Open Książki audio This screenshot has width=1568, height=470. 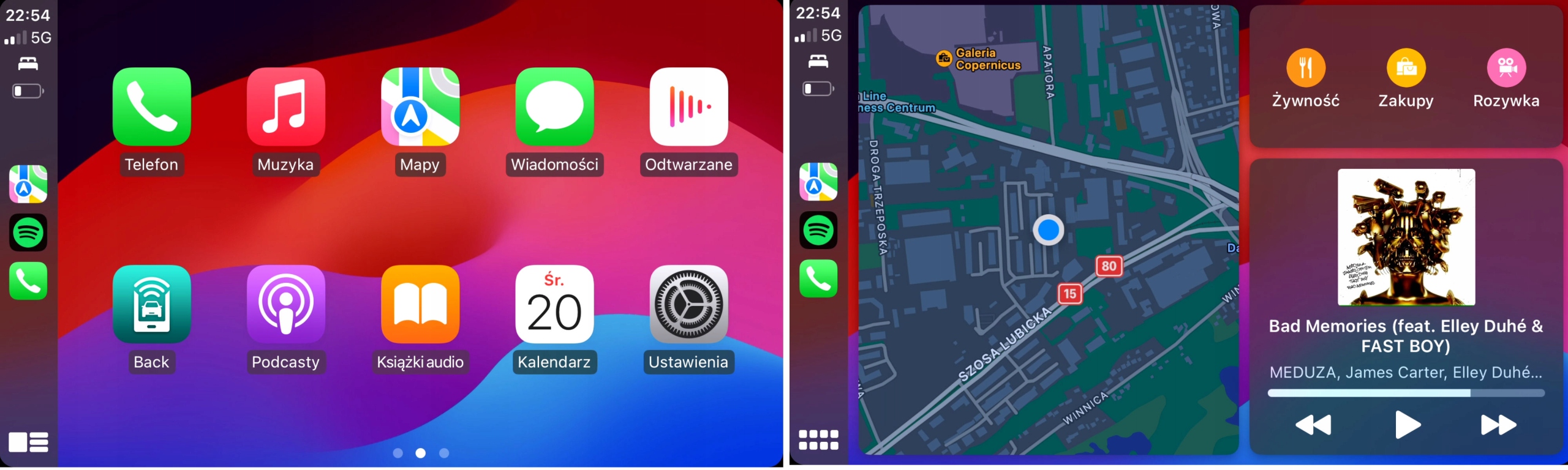tap(420, 304)
